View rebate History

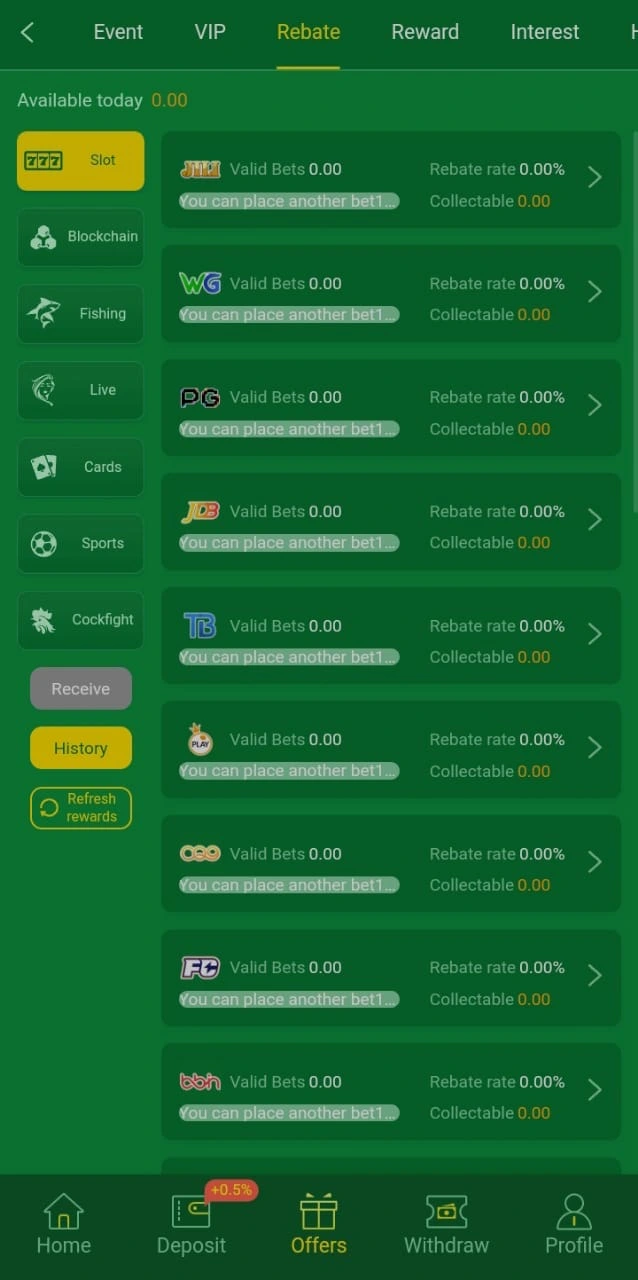tap(81, 748)
